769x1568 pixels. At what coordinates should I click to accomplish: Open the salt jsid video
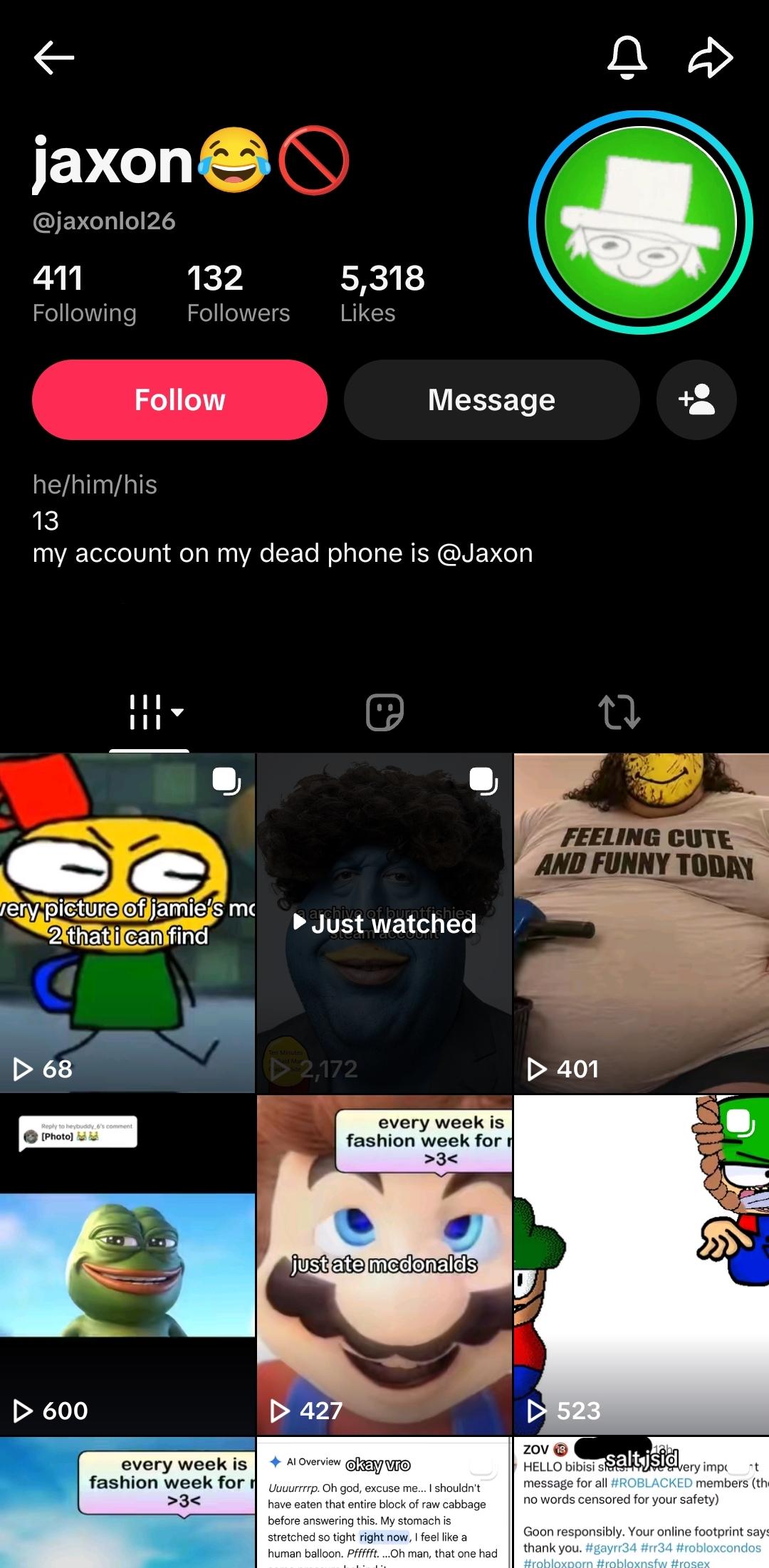coord(642,1502)
